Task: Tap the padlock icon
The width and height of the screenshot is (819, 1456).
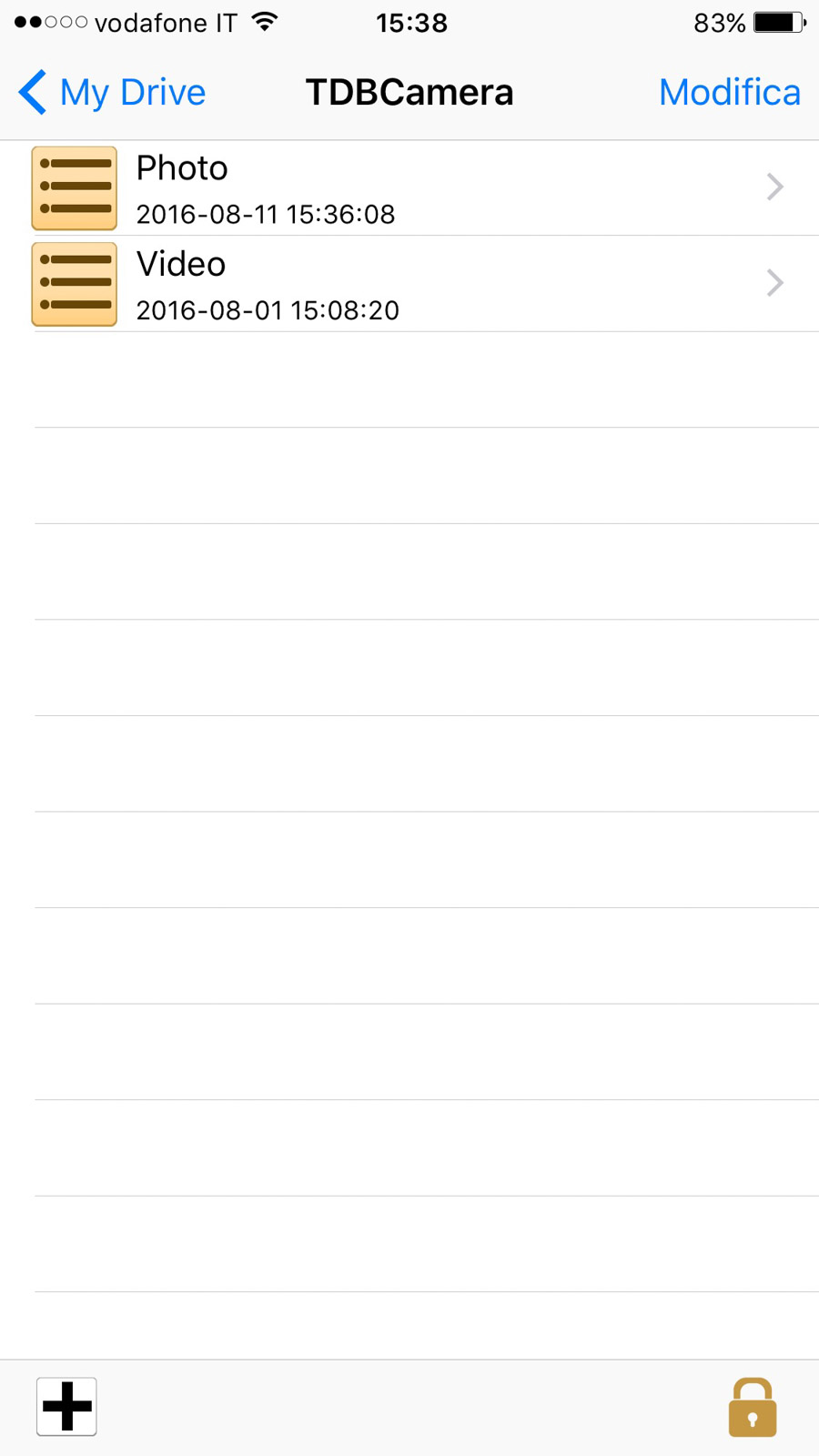Action: coord(752,1408)
